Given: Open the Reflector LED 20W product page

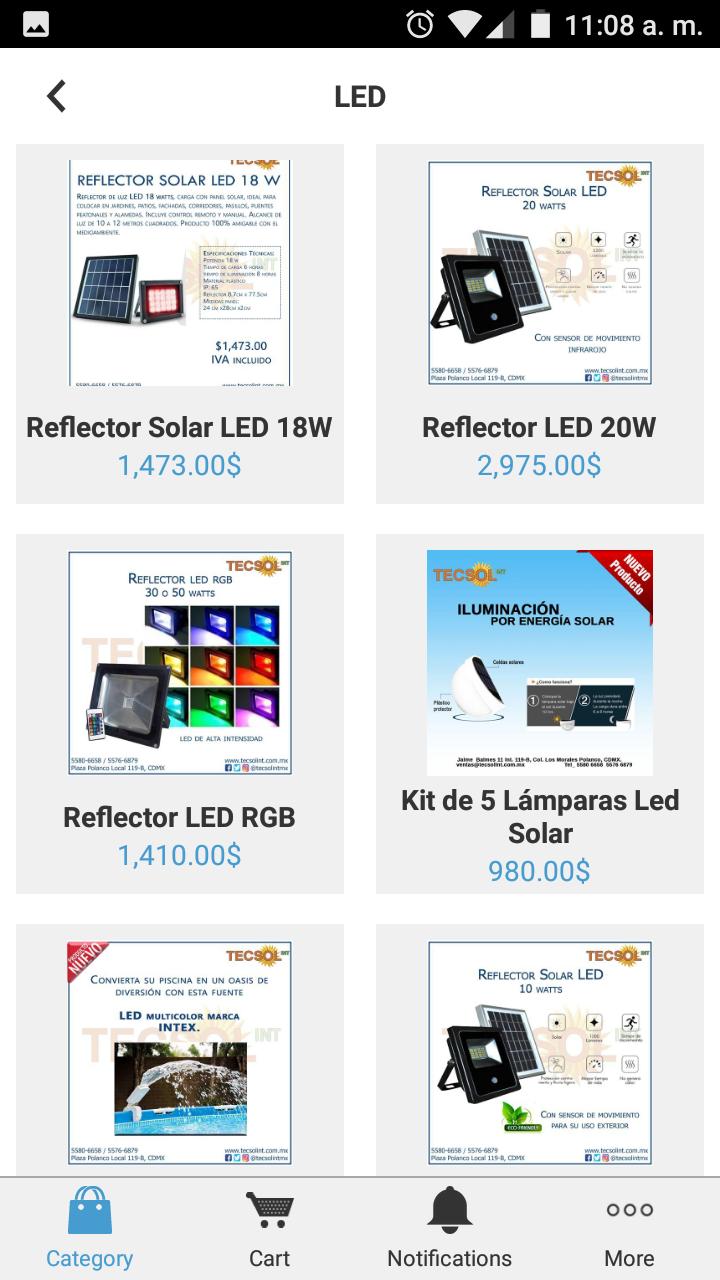Looking at the screenshot, I should pos(539,427).
